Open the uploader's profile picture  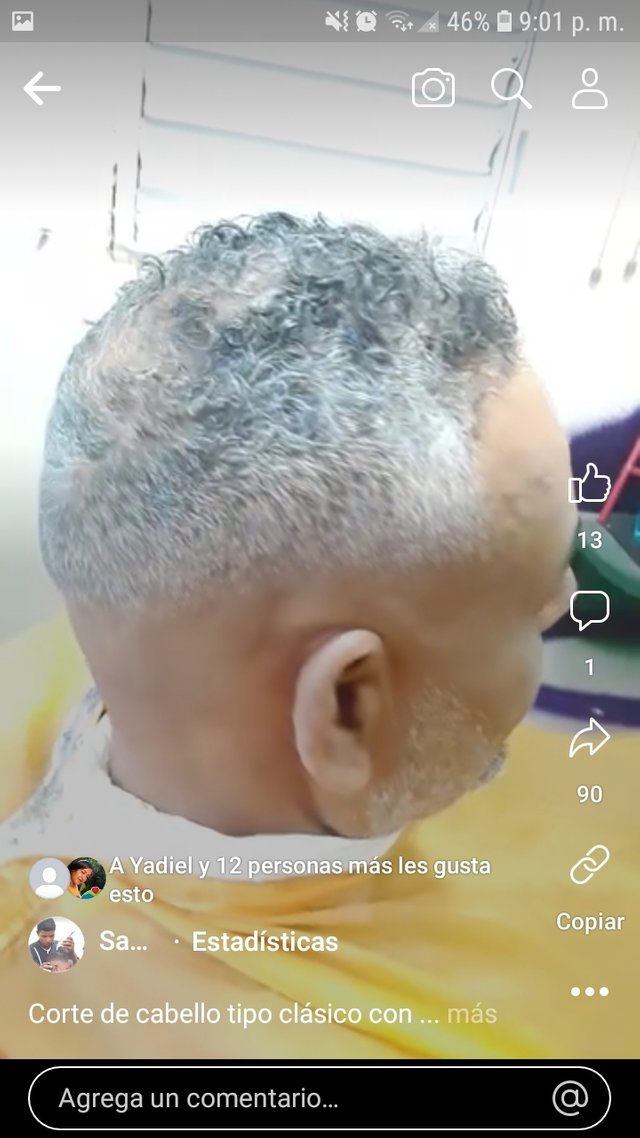point(56,943)
